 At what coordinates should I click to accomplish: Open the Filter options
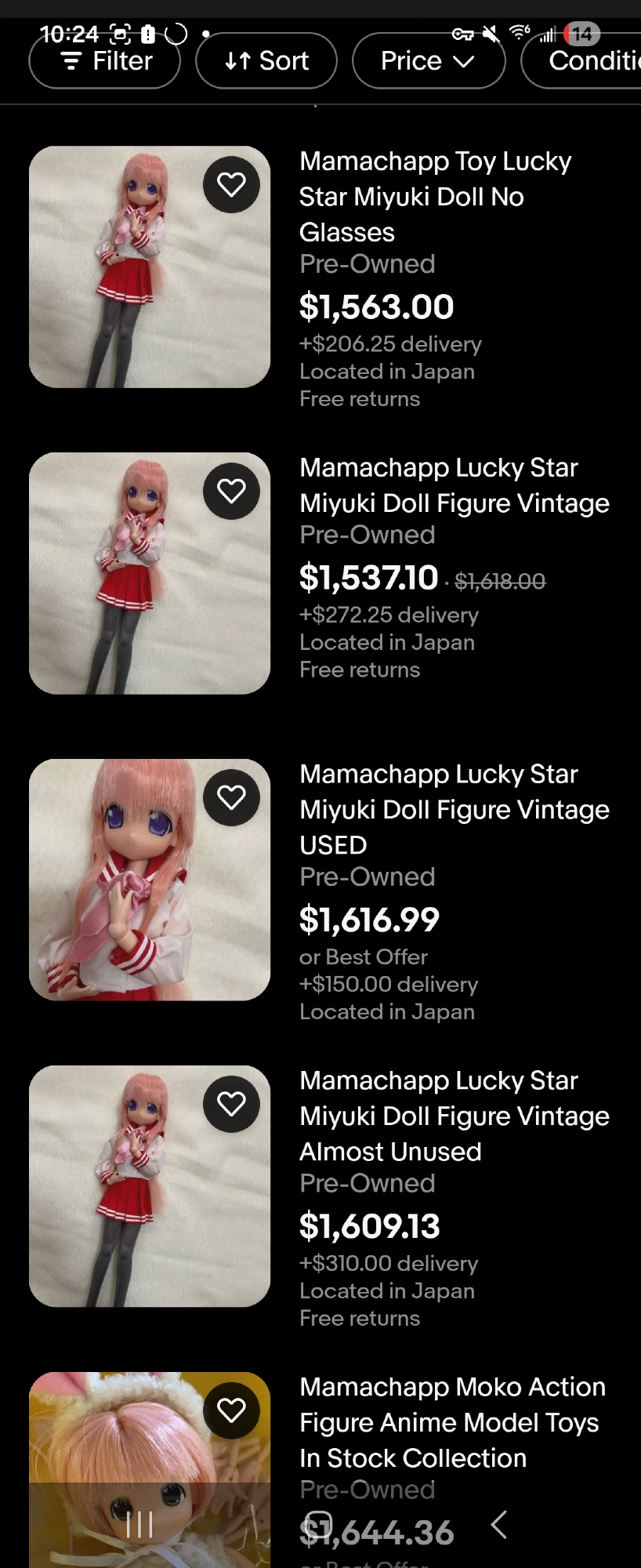click(x=105, y=61)
